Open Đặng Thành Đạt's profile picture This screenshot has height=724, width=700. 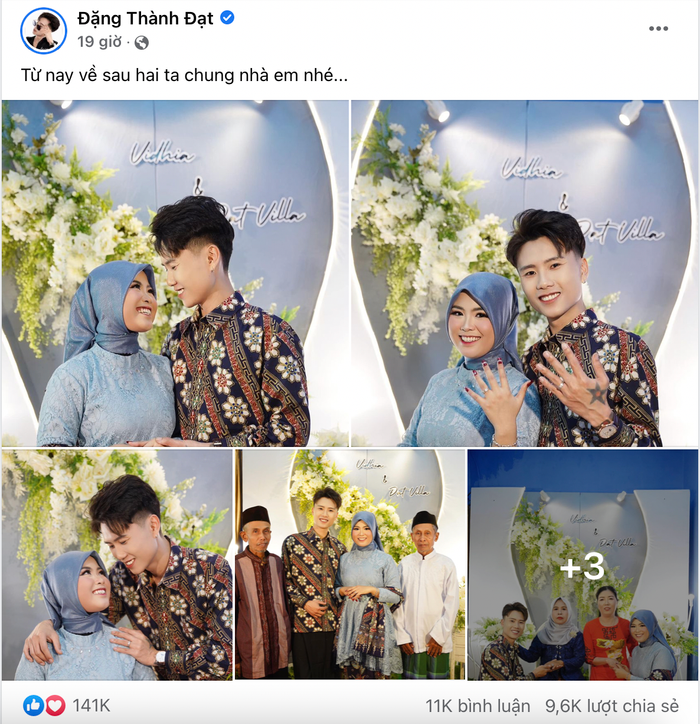(43, 30)
